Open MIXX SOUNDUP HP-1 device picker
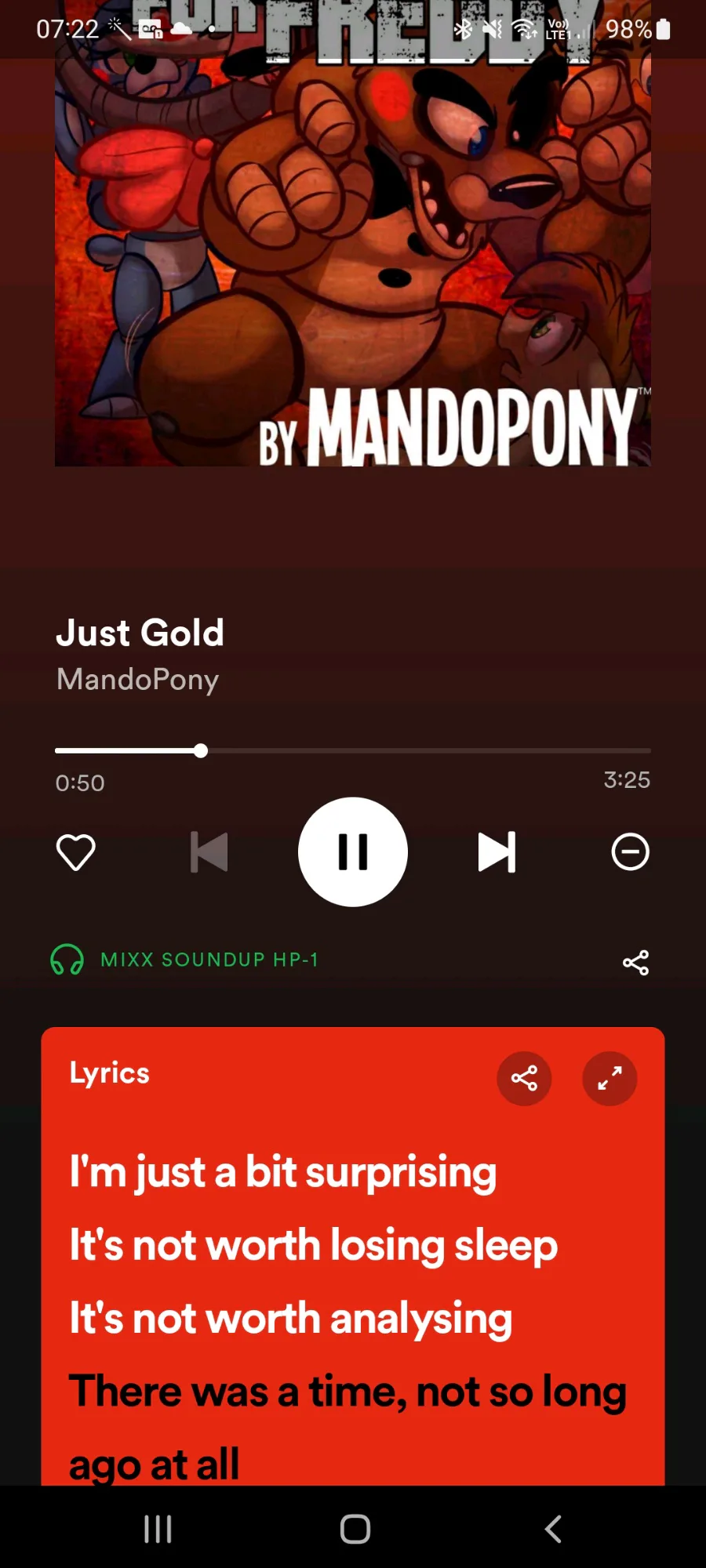The height and width of the screenshot is (1568, 706). coord(185,960)
